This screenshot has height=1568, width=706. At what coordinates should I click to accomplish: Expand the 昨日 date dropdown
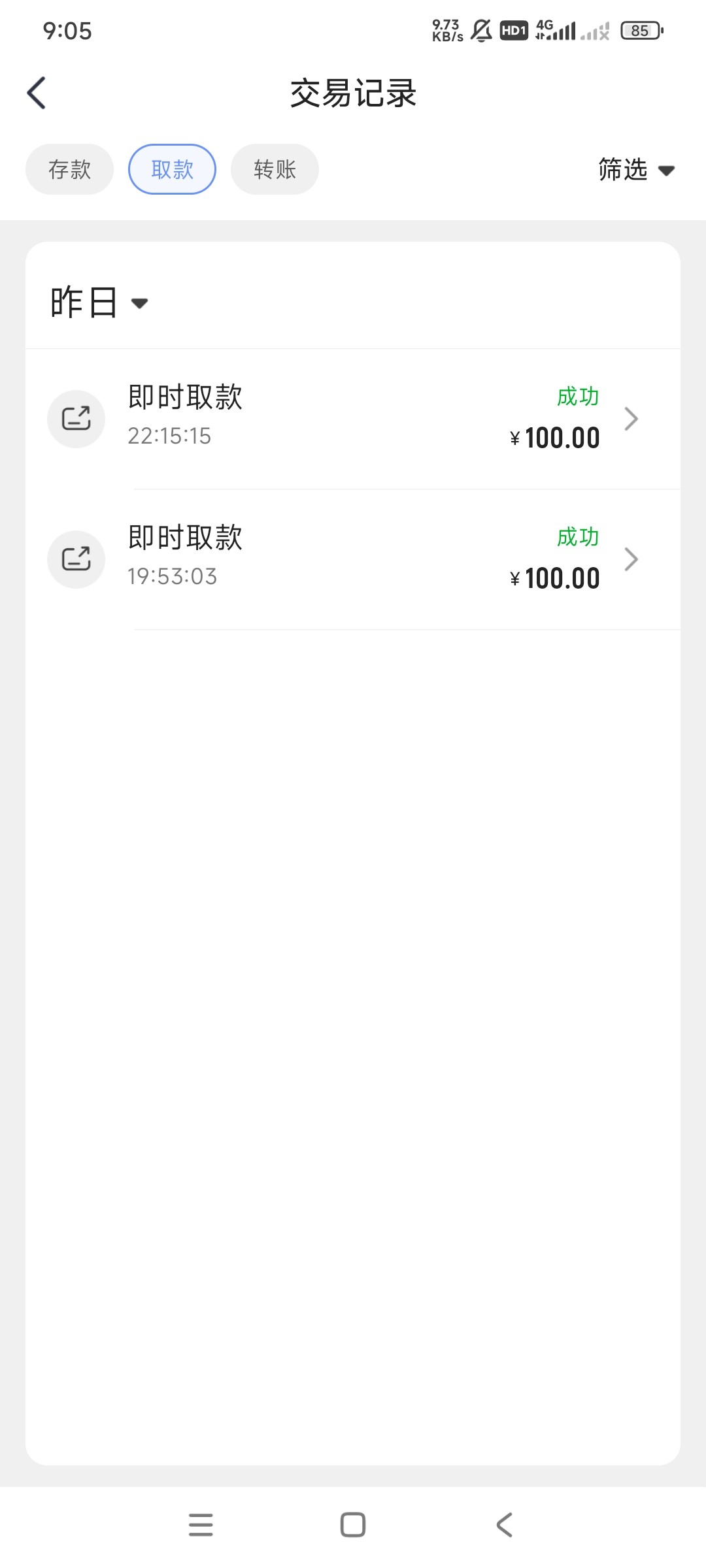click(x=99, y=302)
